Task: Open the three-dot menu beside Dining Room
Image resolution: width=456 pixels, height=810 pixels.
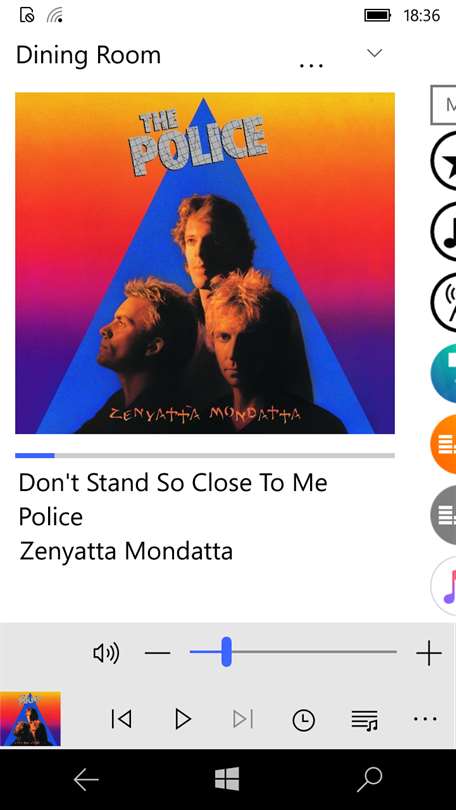Action: click(x=311, y=66)
